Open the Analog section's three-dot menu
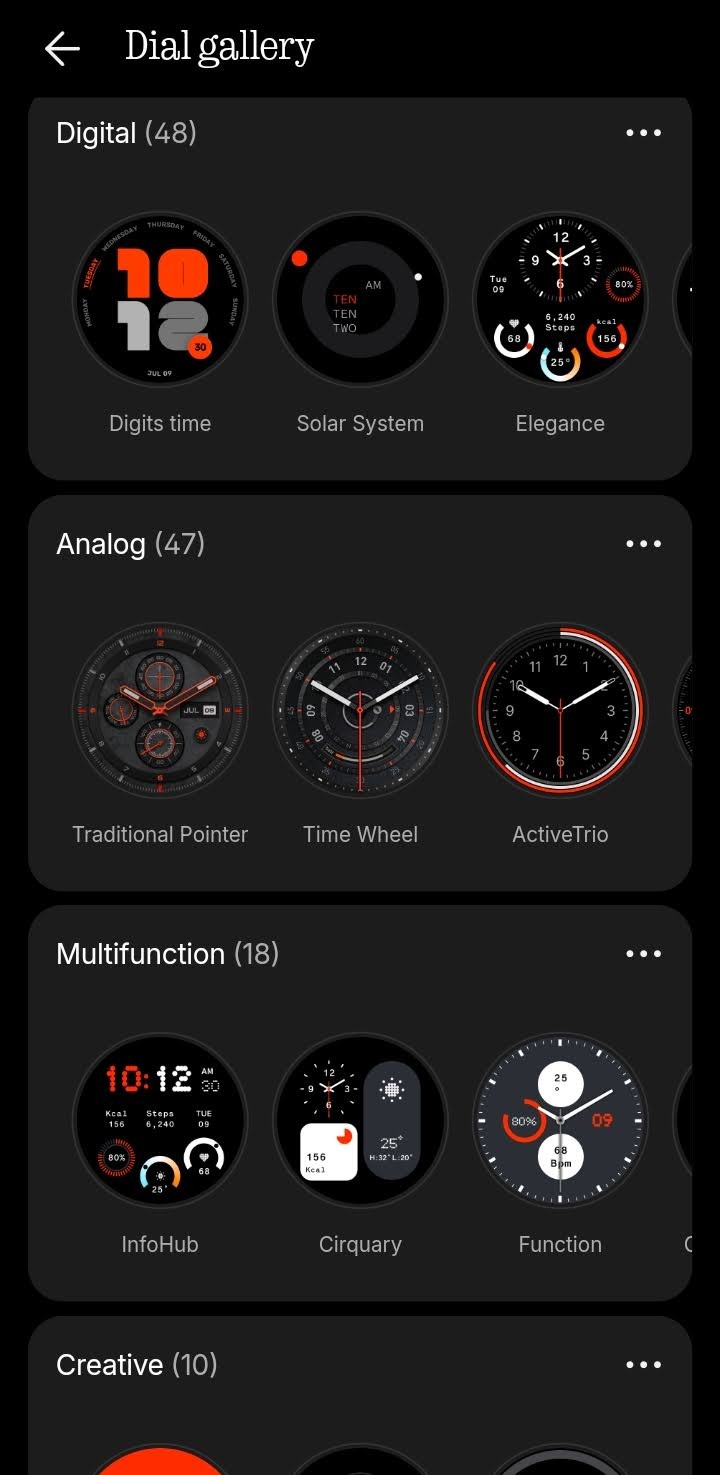The image size is (720, 1475). 643,544
